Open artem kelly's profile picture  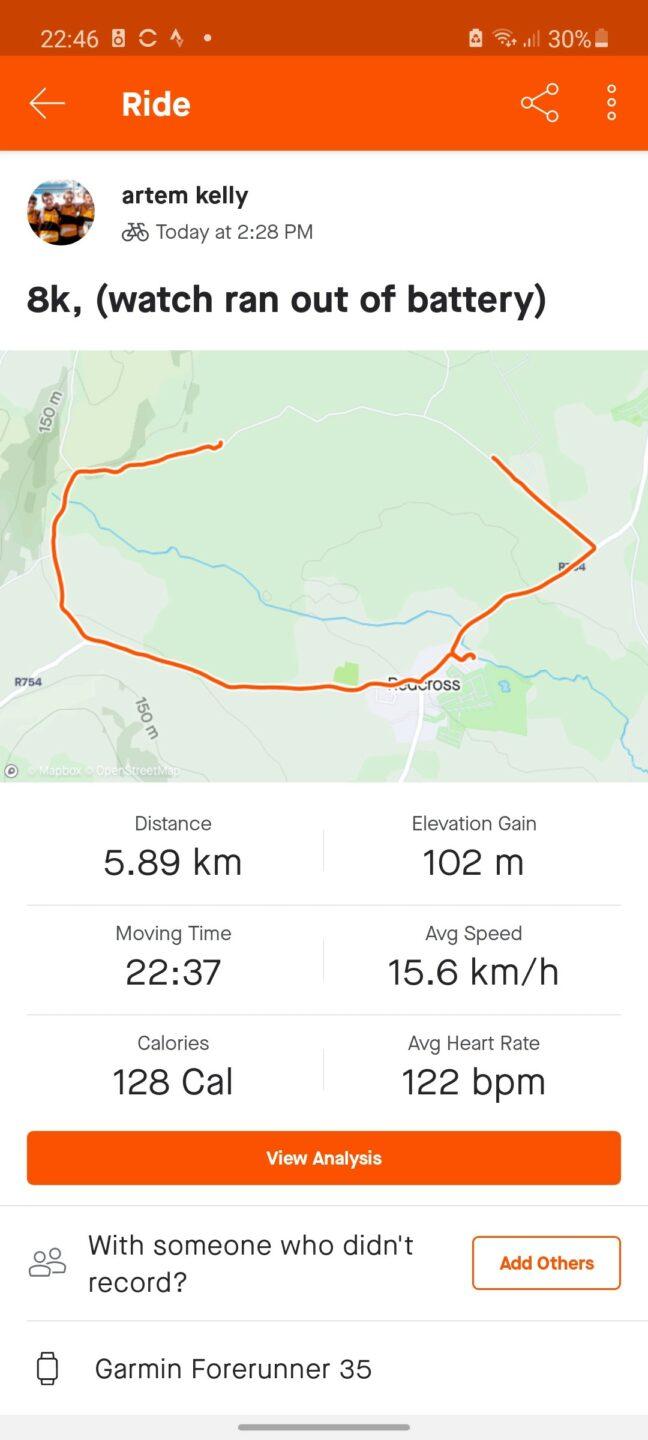(x=61, y=213)
